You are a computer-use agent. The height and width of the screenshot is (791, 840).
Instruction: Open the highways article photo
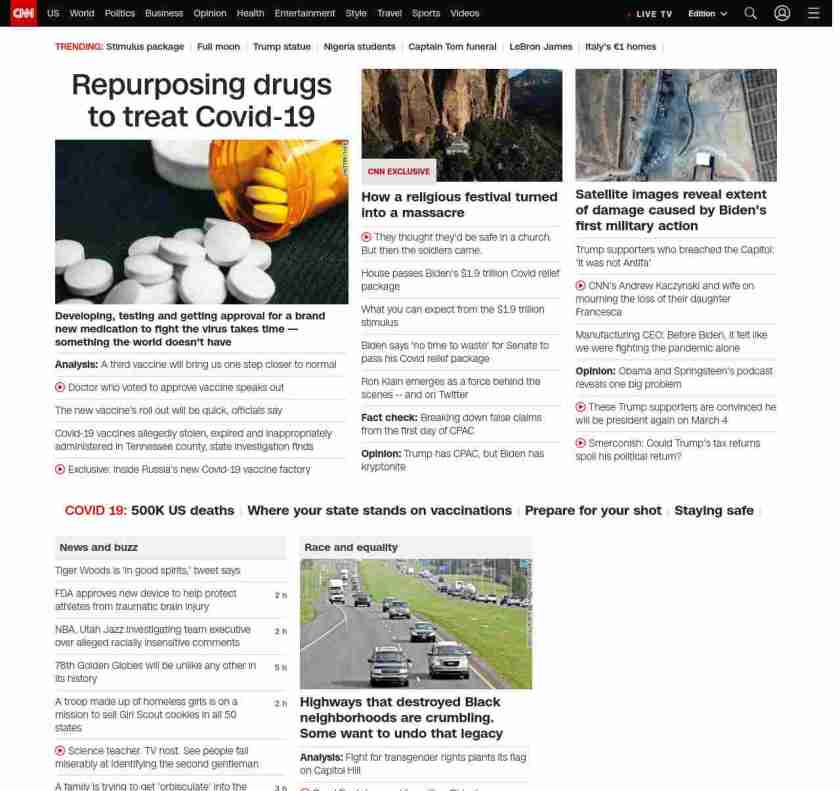(415, 623)
